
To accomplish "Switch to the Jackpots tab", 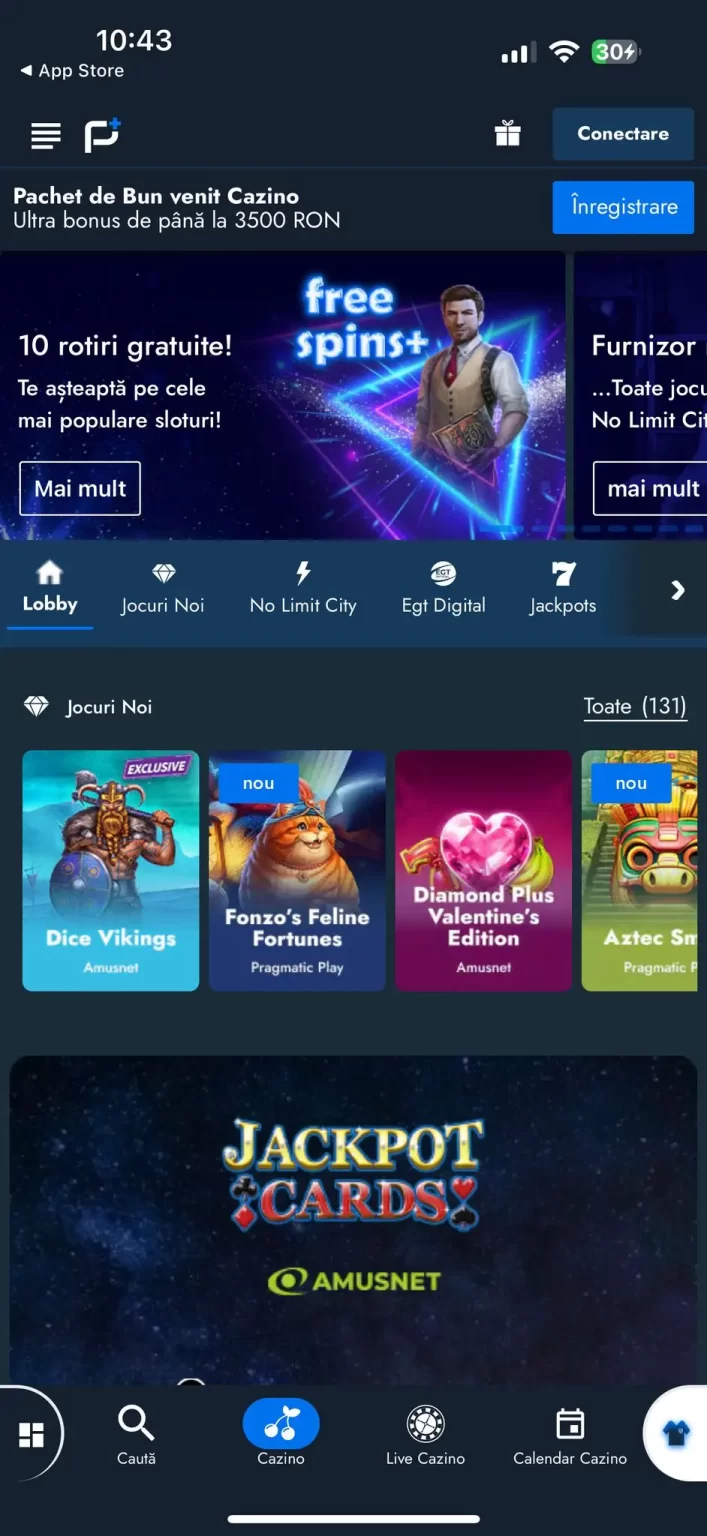I will (563, 589).
